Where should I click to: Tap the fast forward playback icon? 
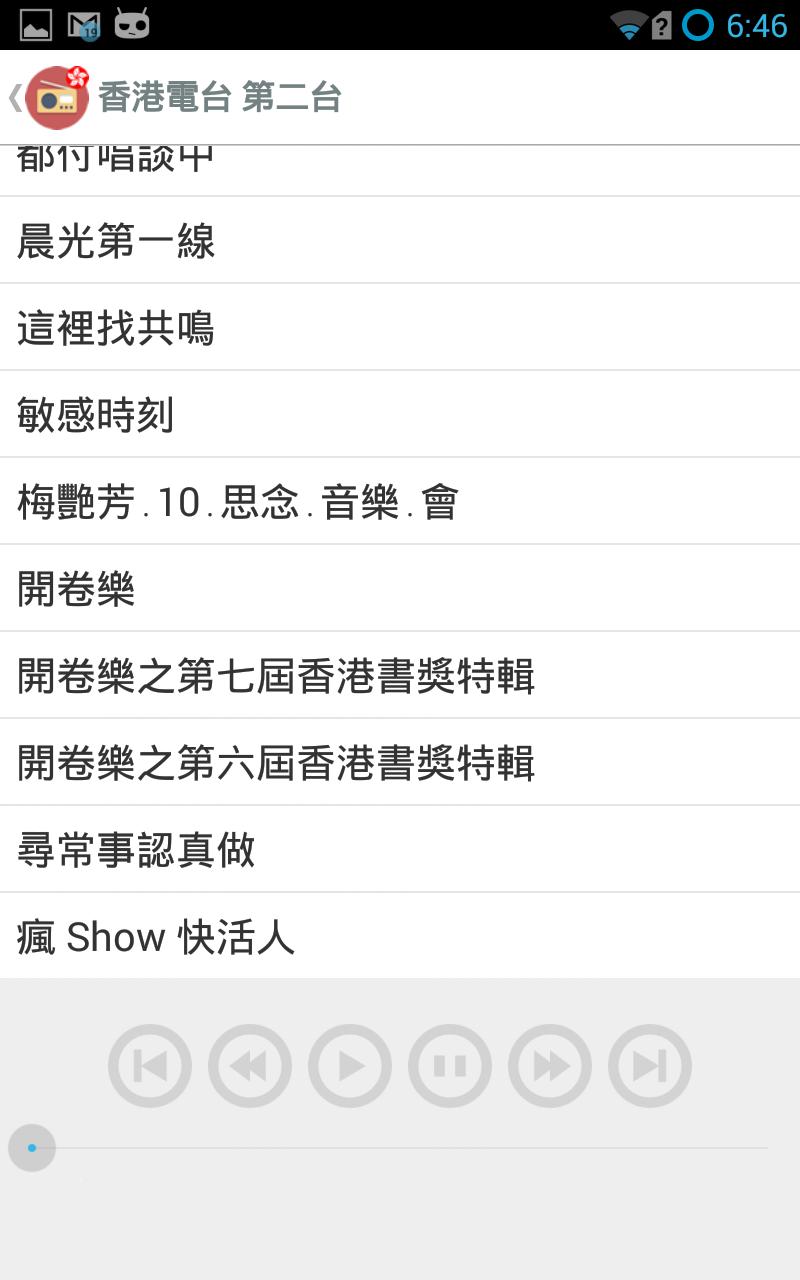(x=548, y=1065)
